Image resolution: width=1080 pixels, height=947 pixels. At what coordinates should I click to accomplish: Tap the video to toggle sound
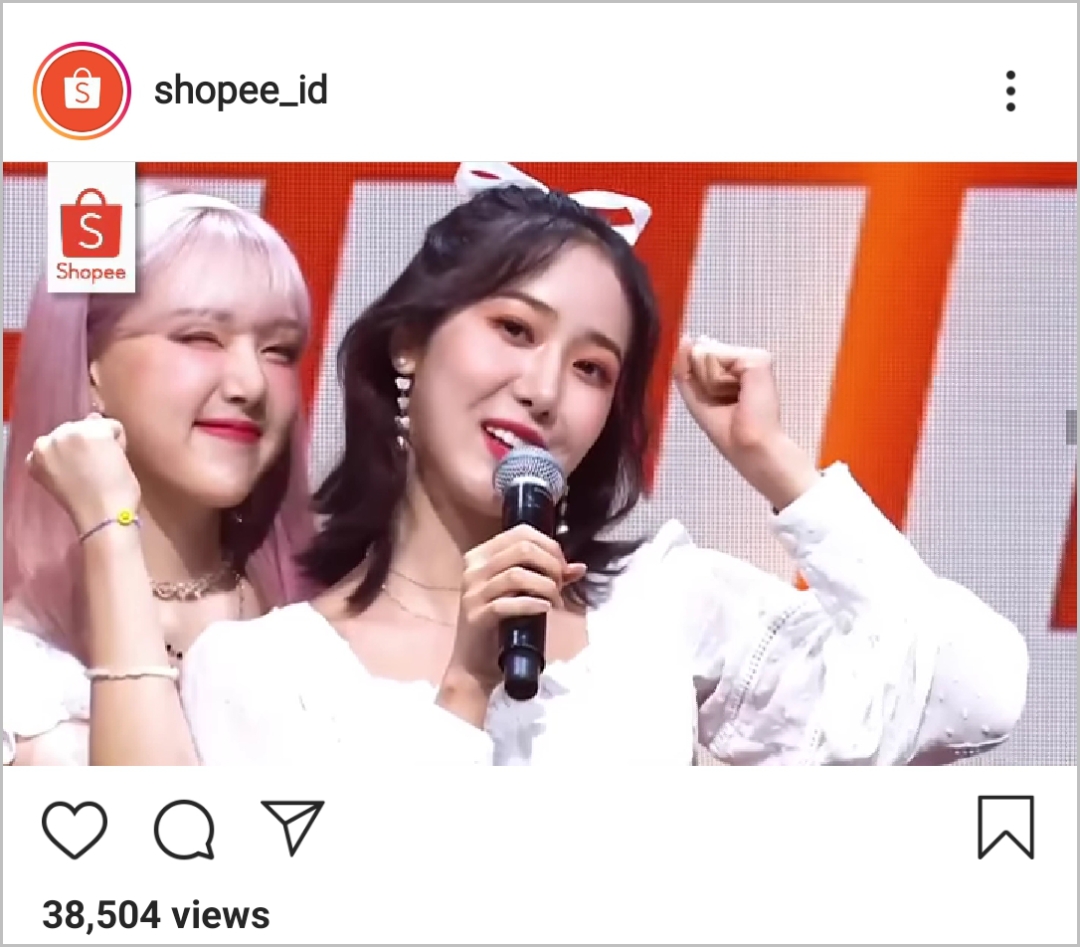tap(540, 464)
